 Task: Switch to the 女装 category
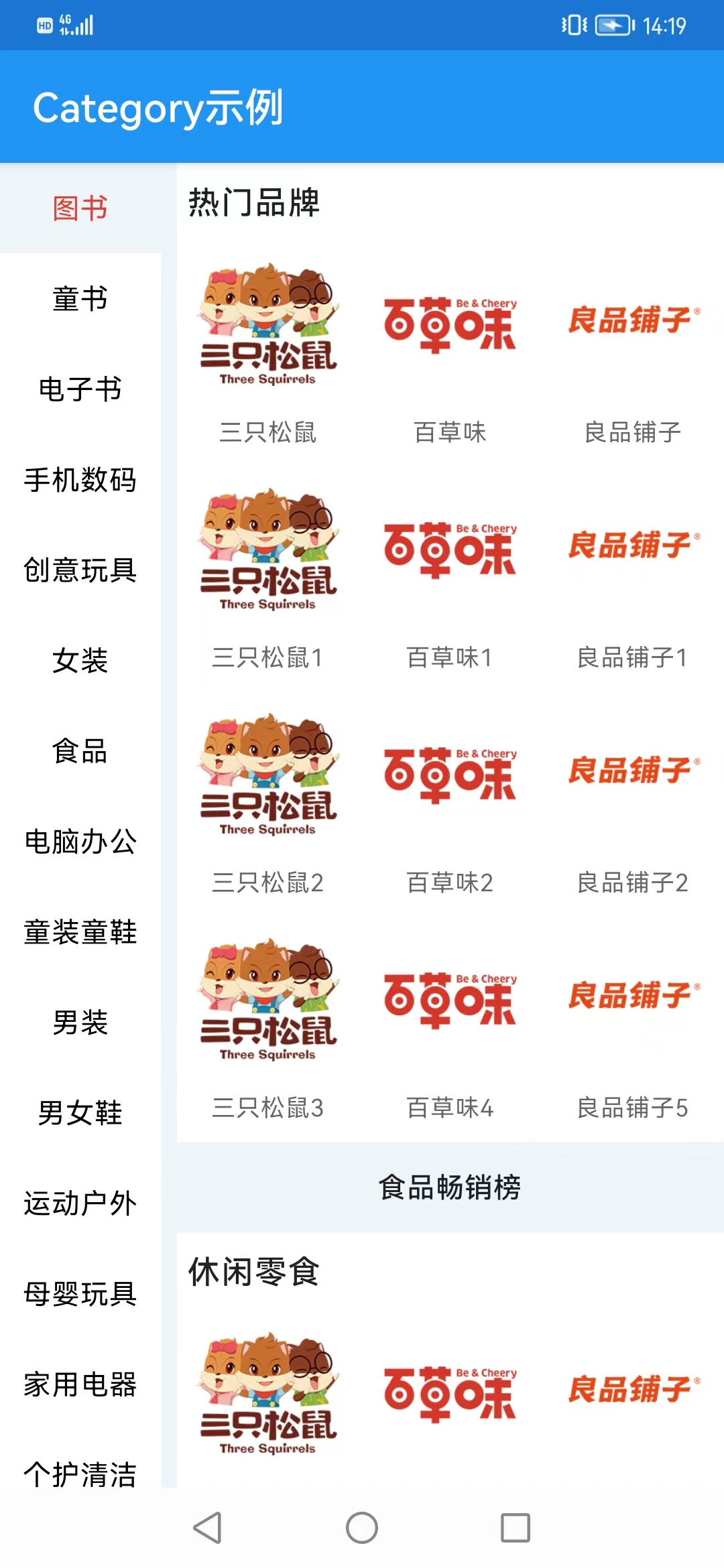(80, 661)
